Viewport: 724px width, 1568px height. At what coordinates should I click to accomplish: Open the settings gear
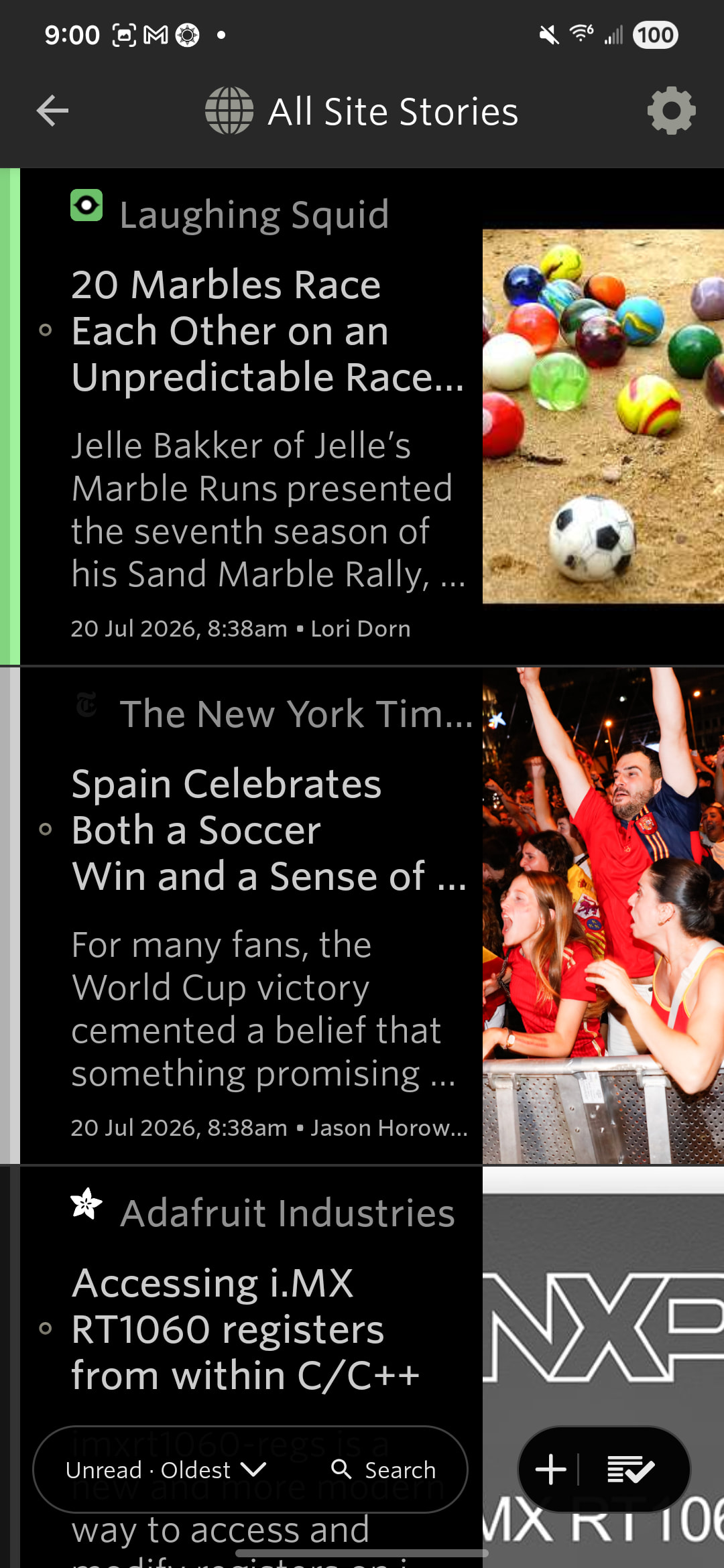[x=671, y=111]
